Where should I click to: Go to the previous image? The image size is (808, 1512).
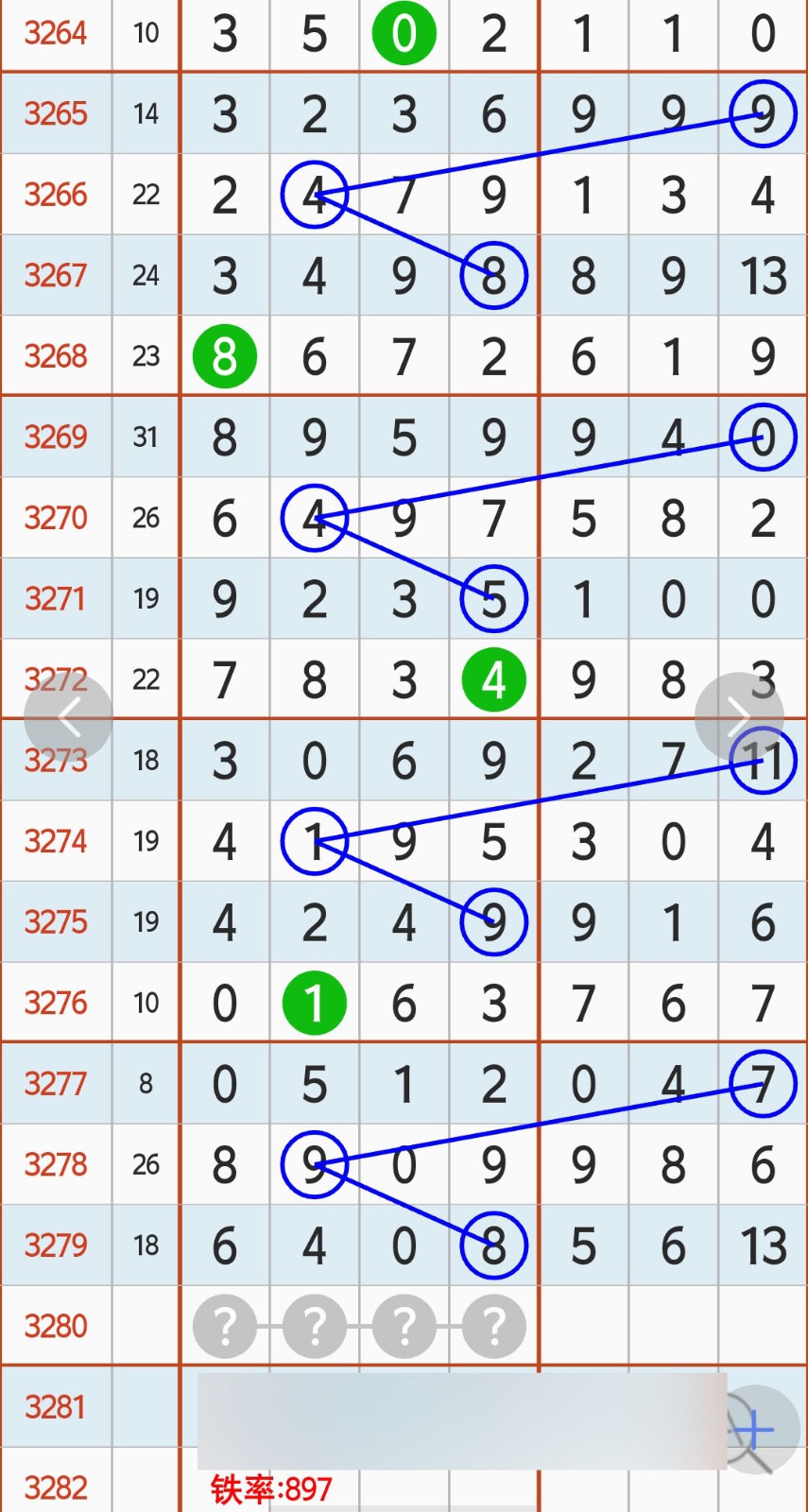tap(68, 717)
